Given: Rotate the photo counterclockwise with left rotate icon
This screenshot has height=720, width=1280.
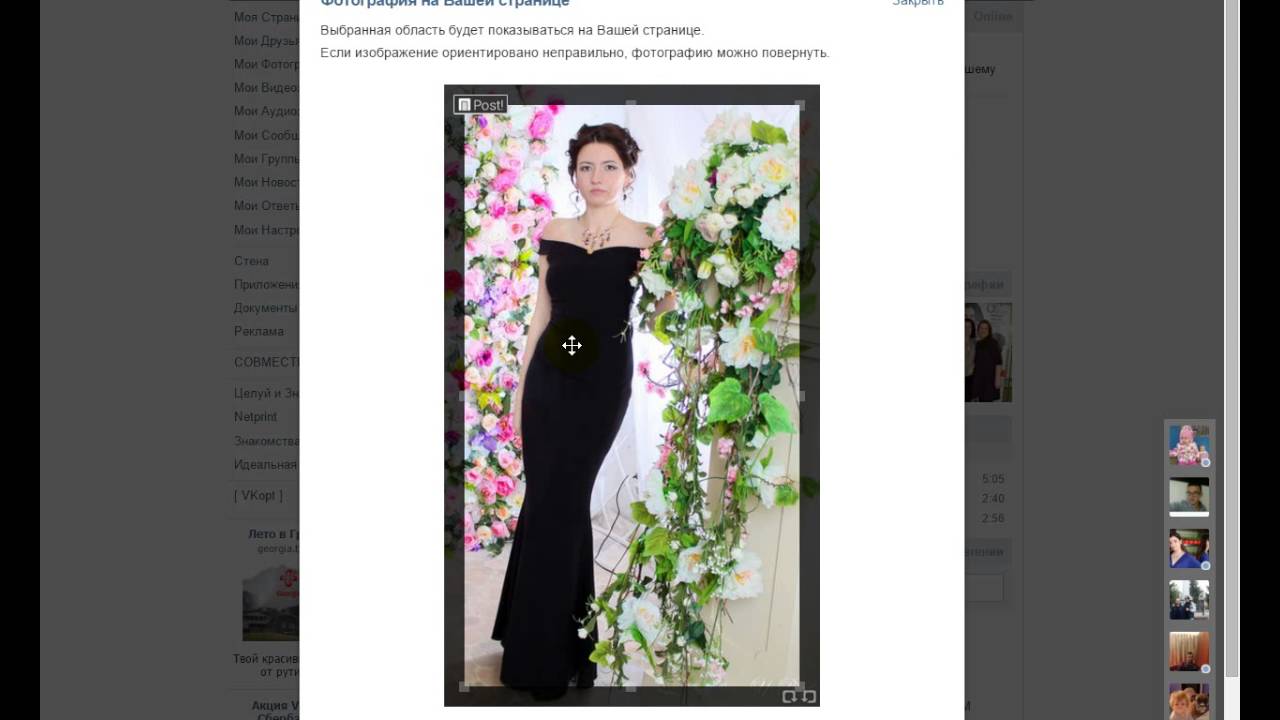Looking at the screenshot, I should click(x=789, y=696).
